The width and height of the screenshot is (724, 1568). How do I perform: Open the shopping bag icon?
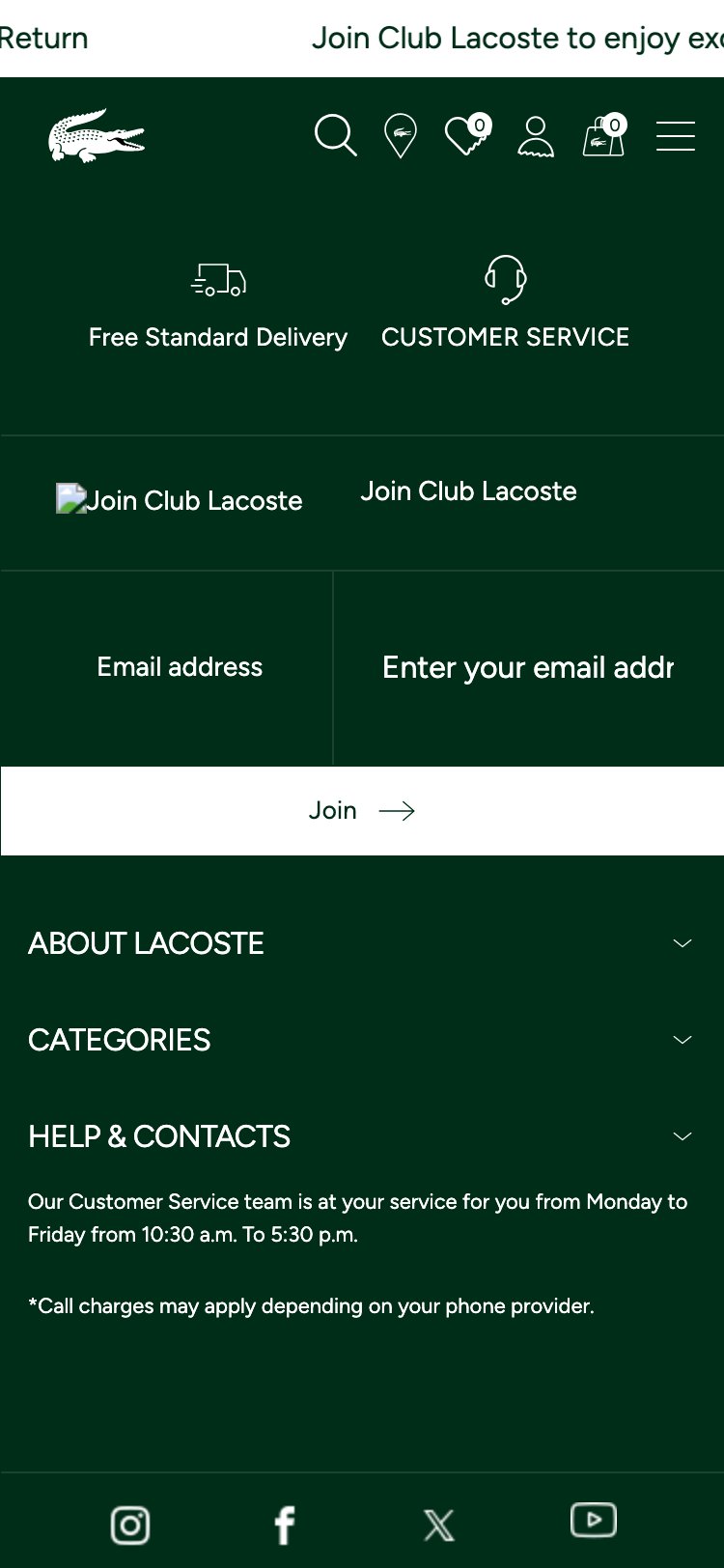(x=603, y=136)
